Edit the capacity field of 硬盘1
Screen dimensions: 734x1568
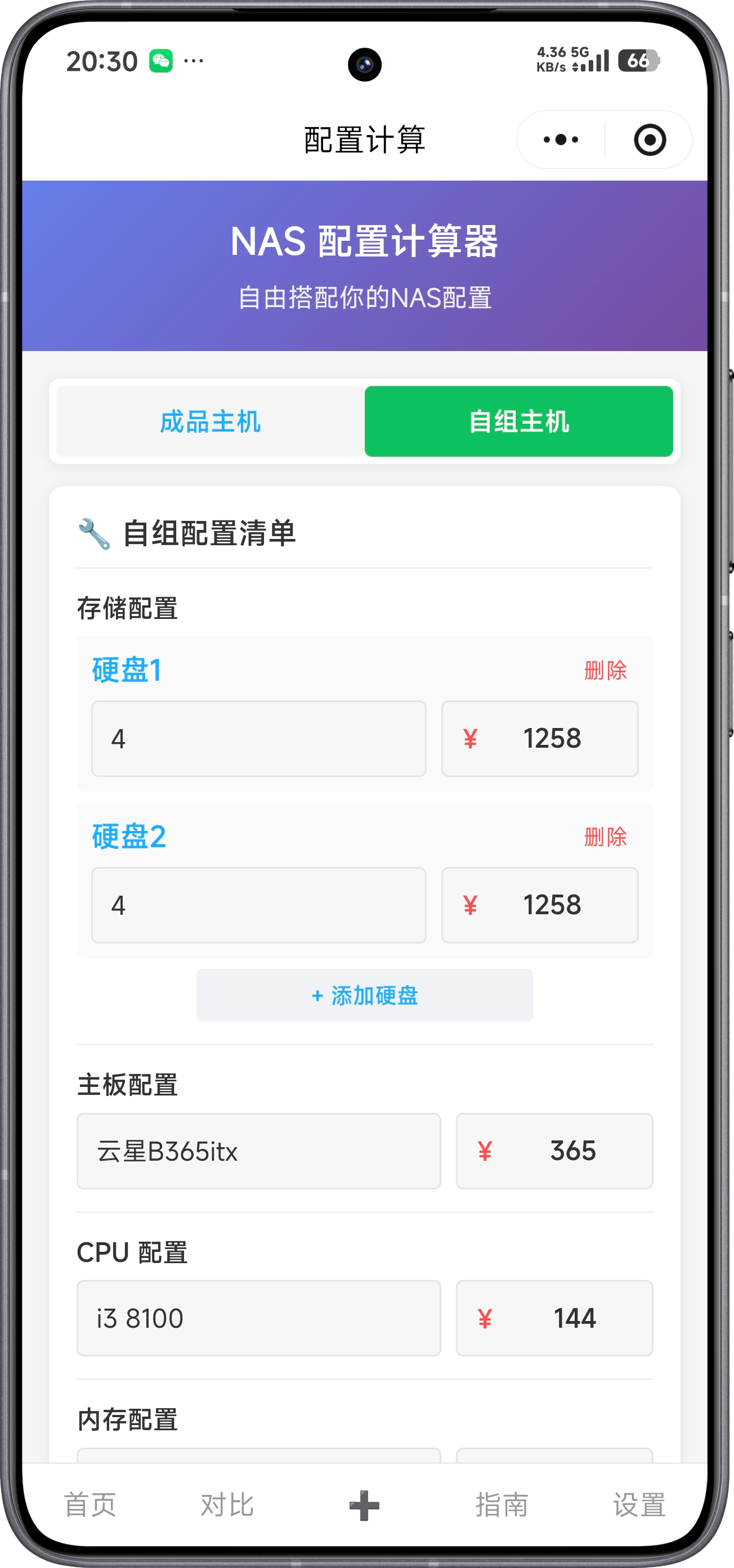pos(258,738)
